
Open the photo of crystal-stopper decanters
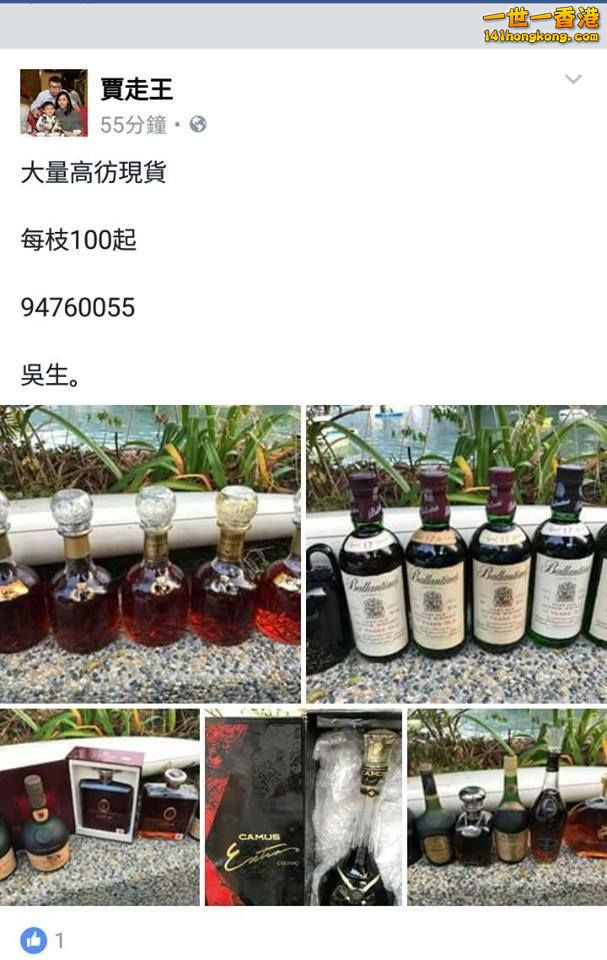point(150,553)
